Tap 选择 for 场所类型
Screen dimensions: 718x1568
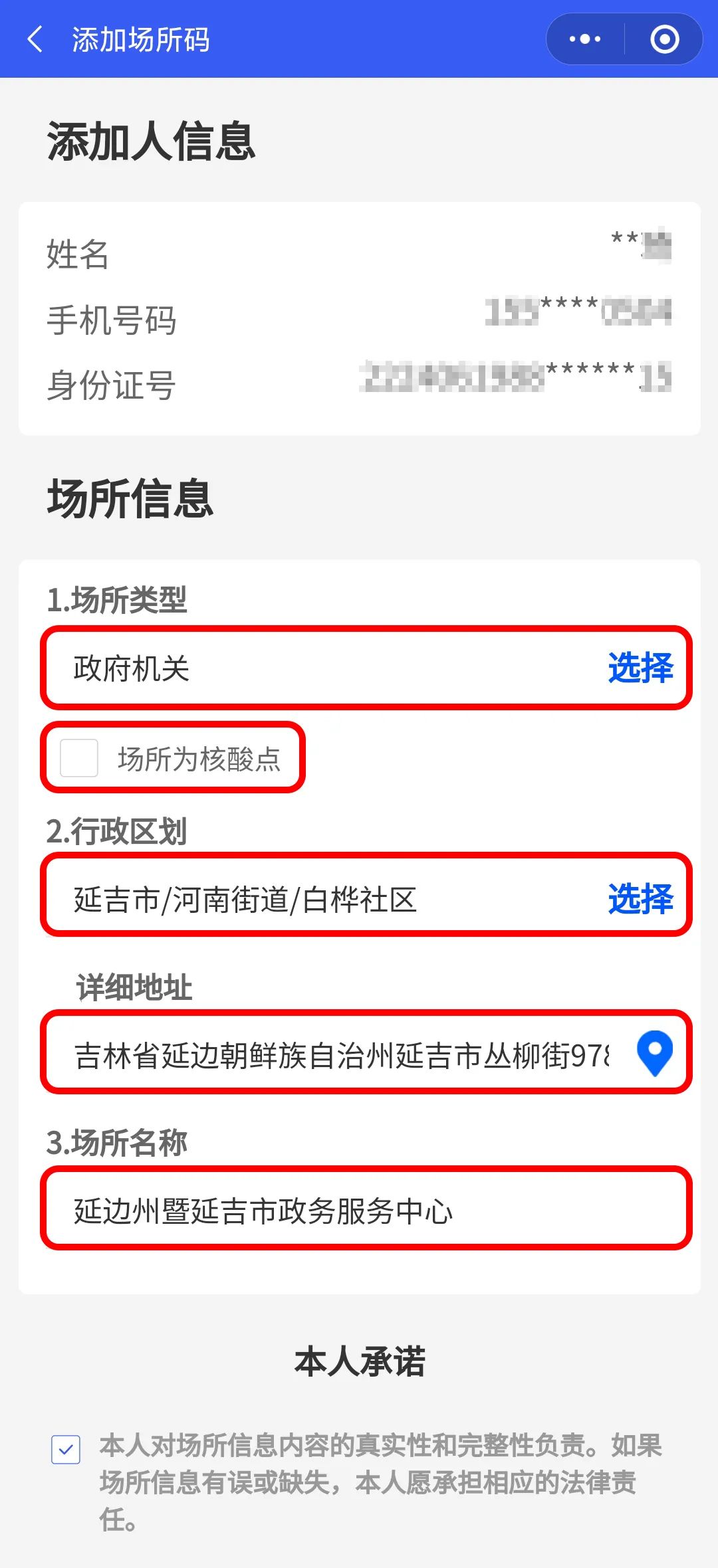(640, 668)
